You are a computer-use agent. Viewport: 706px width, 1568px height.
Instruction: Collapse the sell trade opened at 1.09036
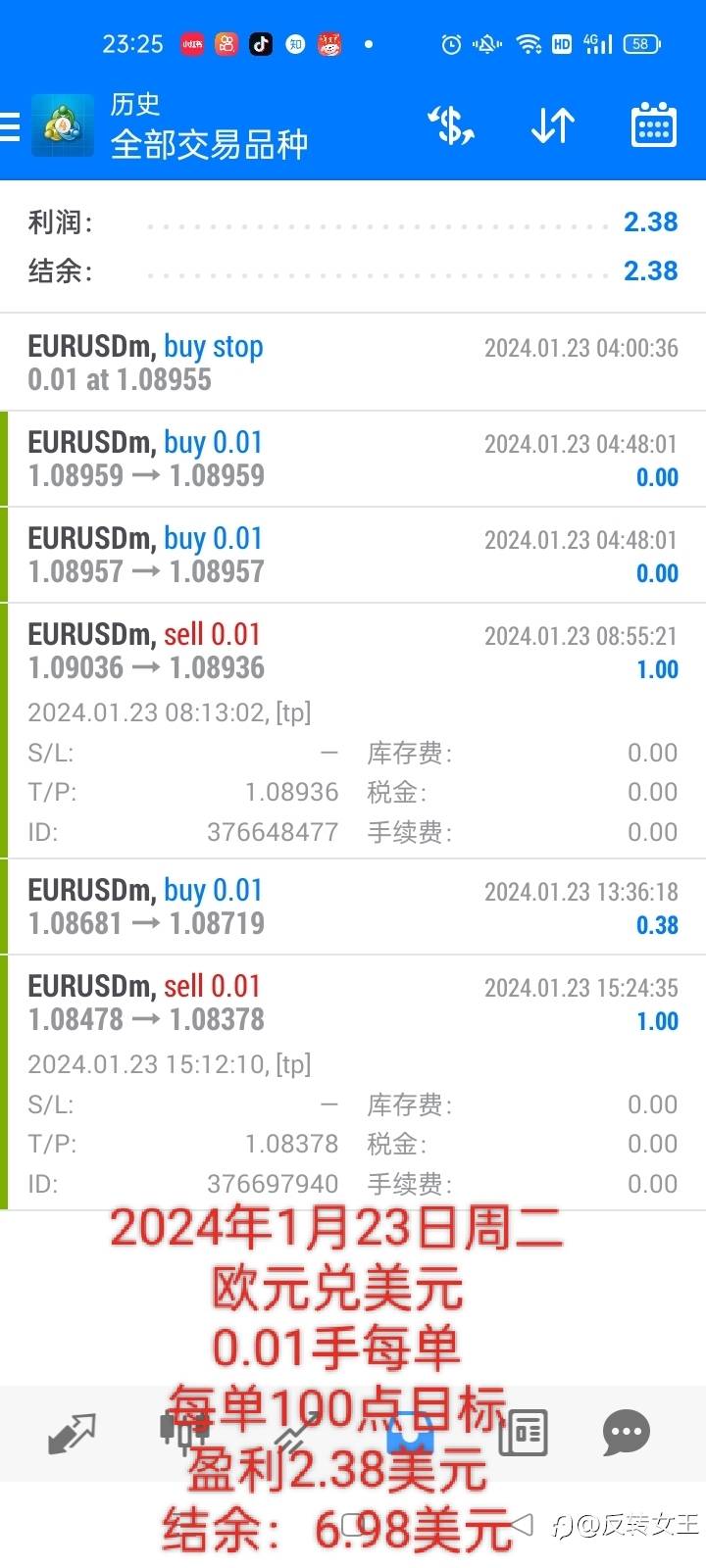[353, 652]
